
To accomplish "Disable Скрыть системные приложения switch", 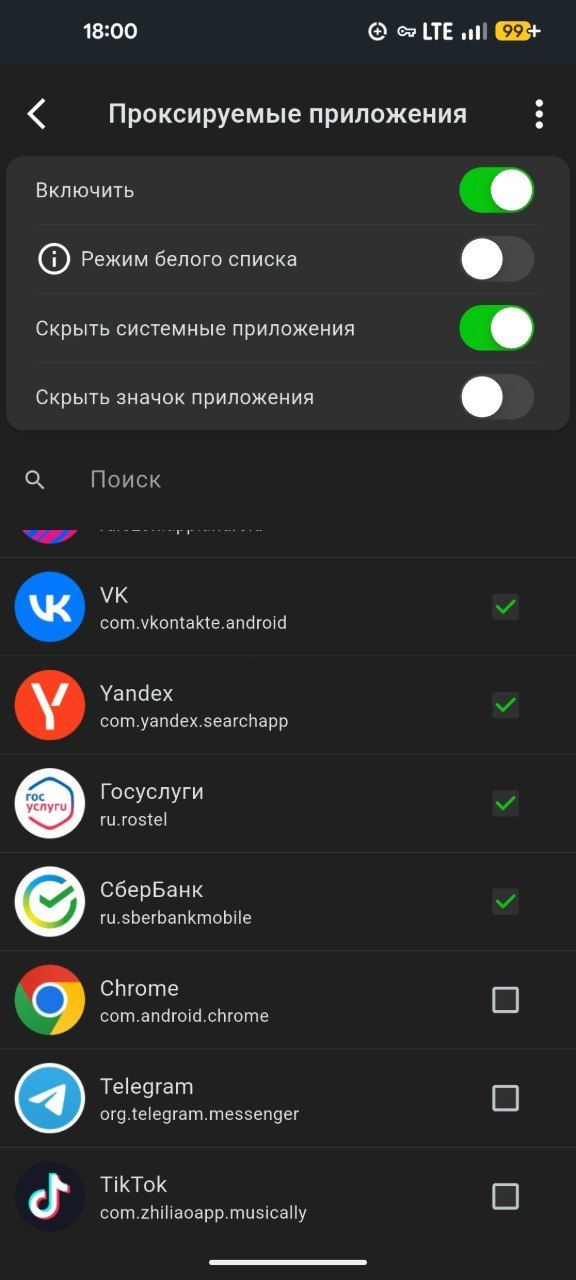I will point(496,328).
